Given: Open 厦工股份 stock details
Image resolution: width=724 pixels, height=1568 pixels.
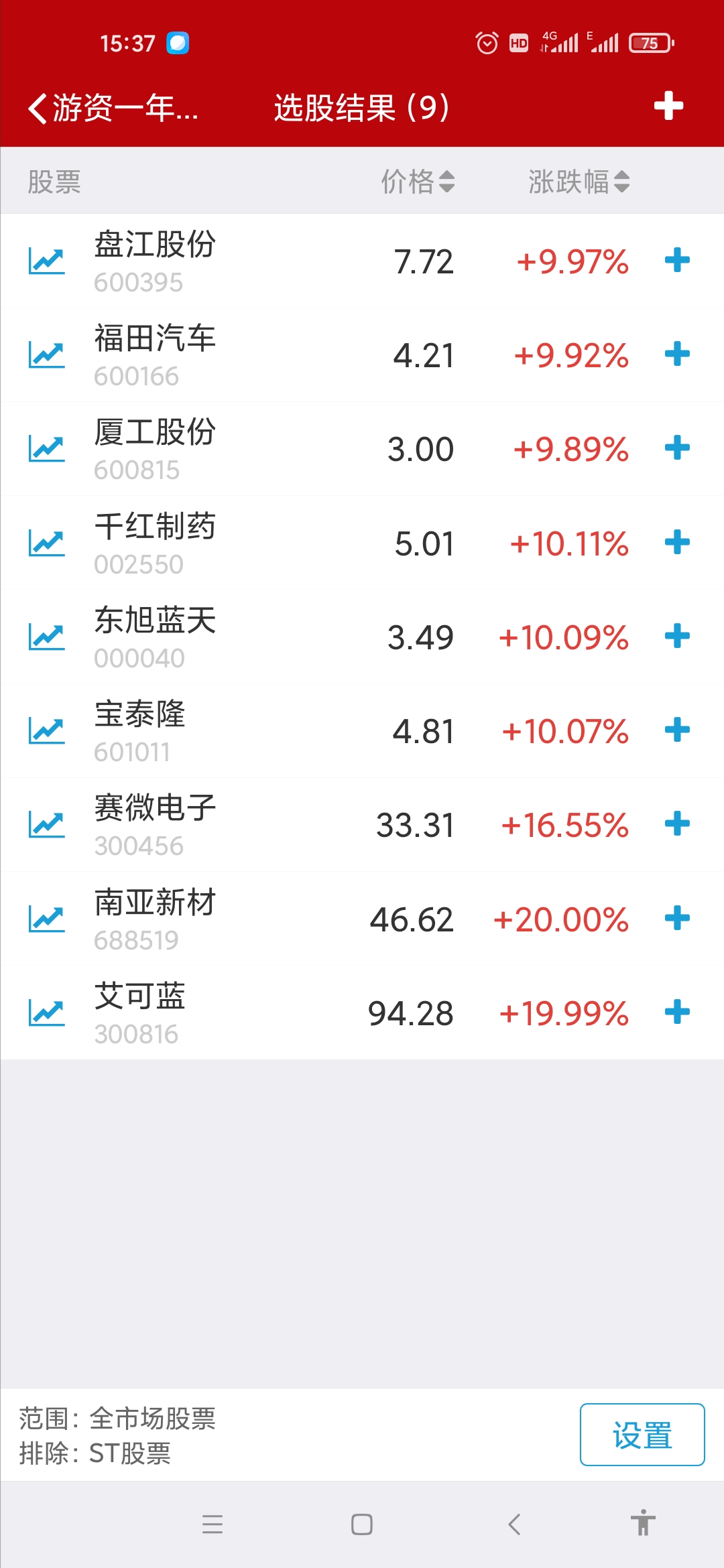Looking at the screenshot, I should (156, 448).
